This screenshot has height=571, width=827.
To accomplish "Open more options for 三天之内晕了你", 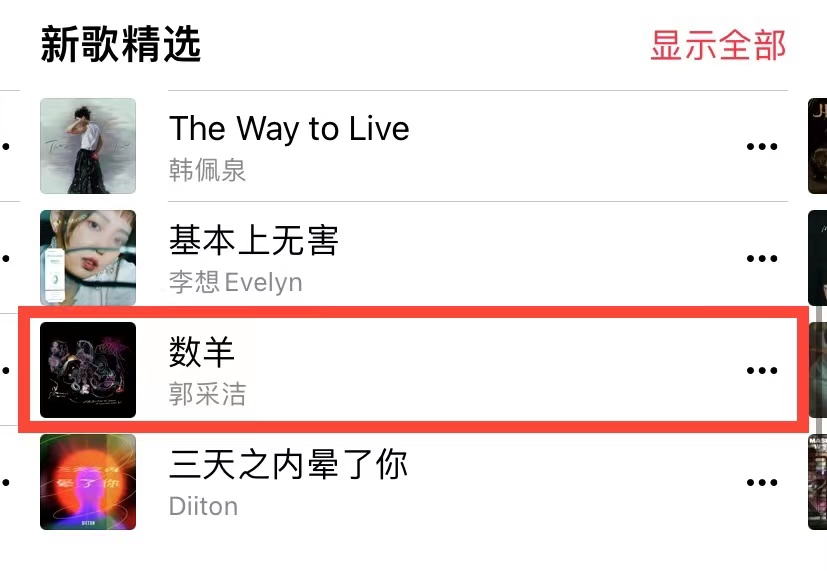I will (x=762, y=483).
